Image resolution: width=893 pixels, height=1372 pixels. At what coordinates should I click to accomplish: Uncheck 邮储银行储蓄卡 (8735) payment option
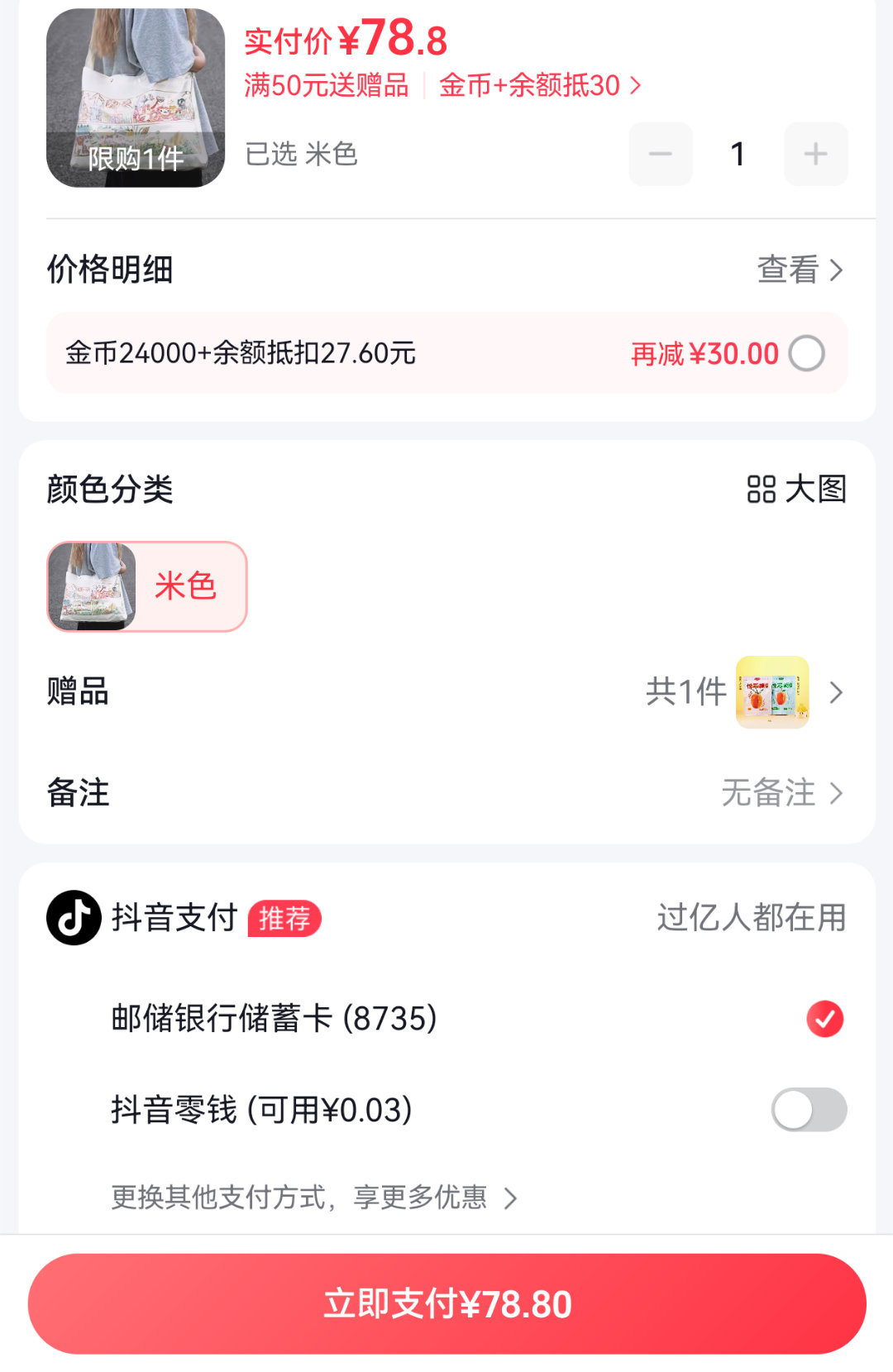tap(824, 1019)
